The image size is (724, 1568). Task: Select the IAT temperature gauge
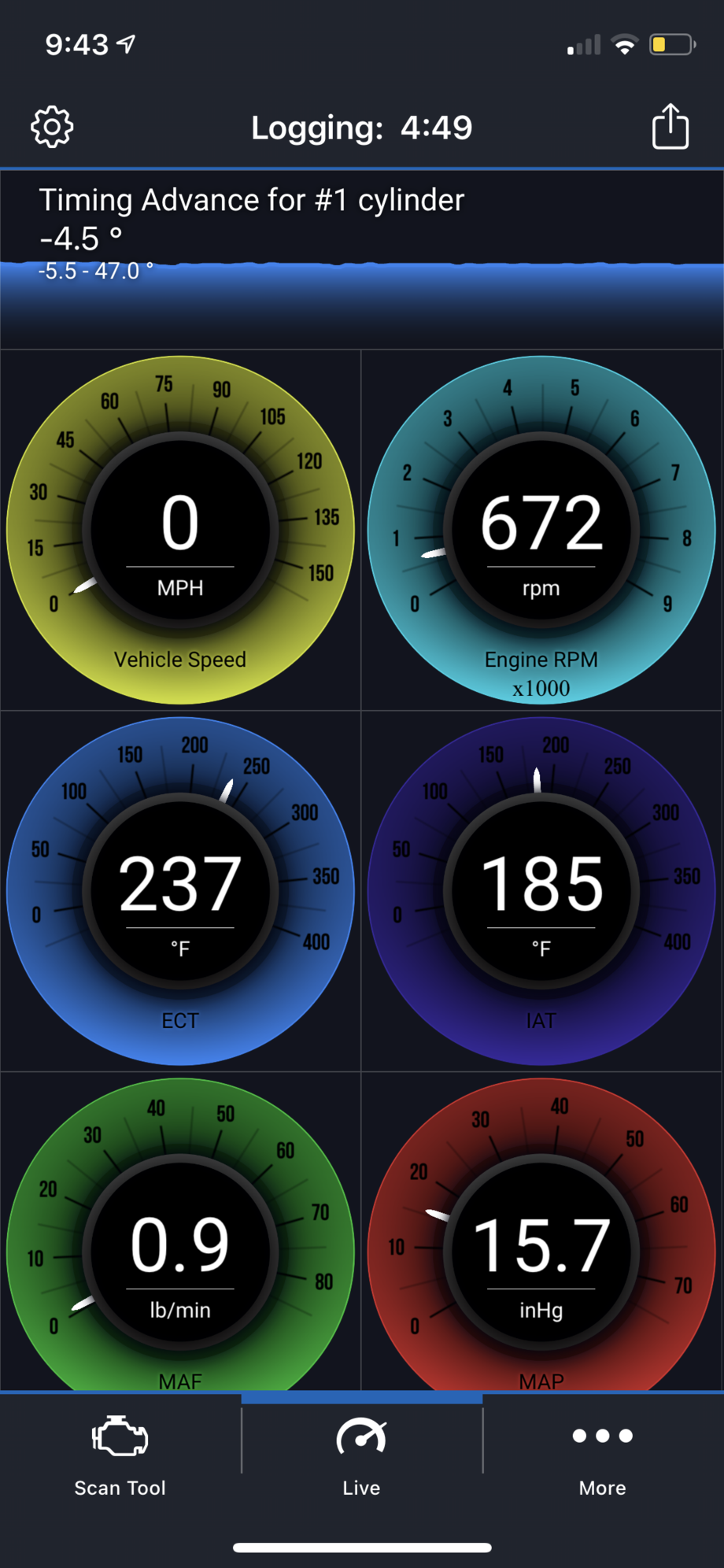(541, 891)
